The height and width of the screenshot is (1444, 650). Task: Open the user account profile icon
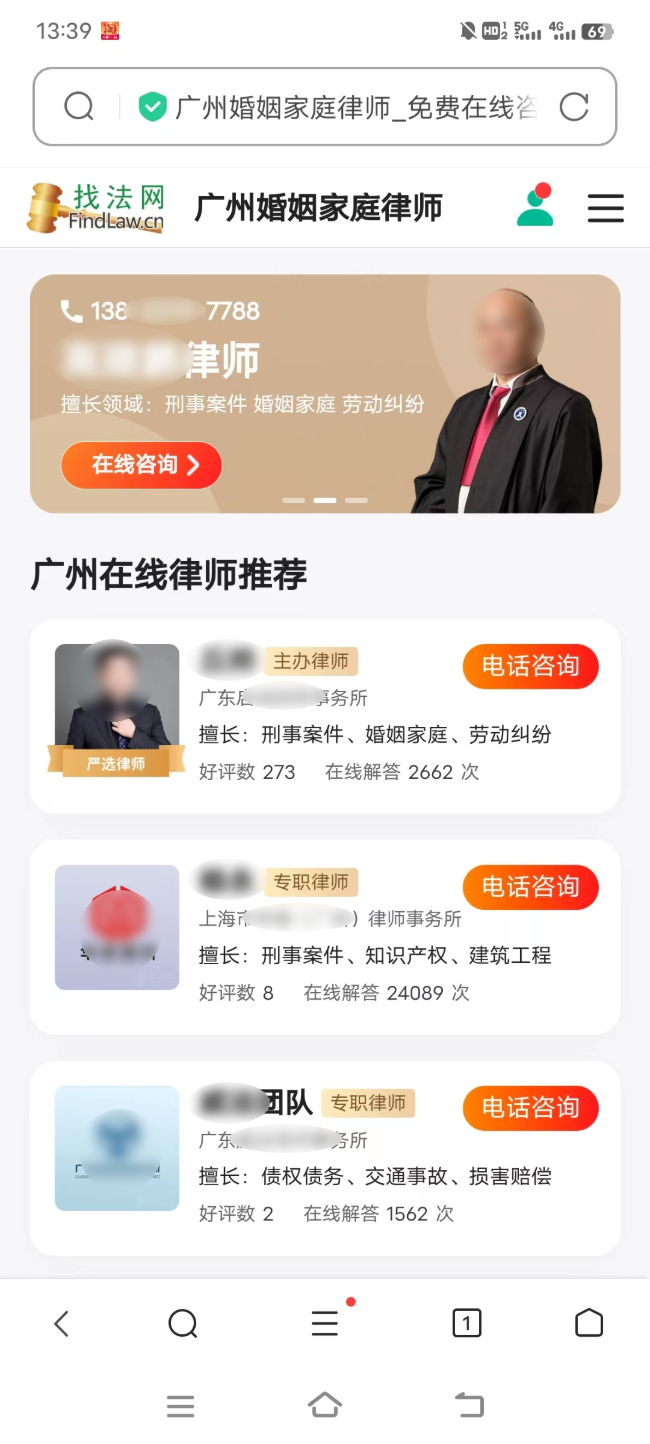tap(535, 206)
